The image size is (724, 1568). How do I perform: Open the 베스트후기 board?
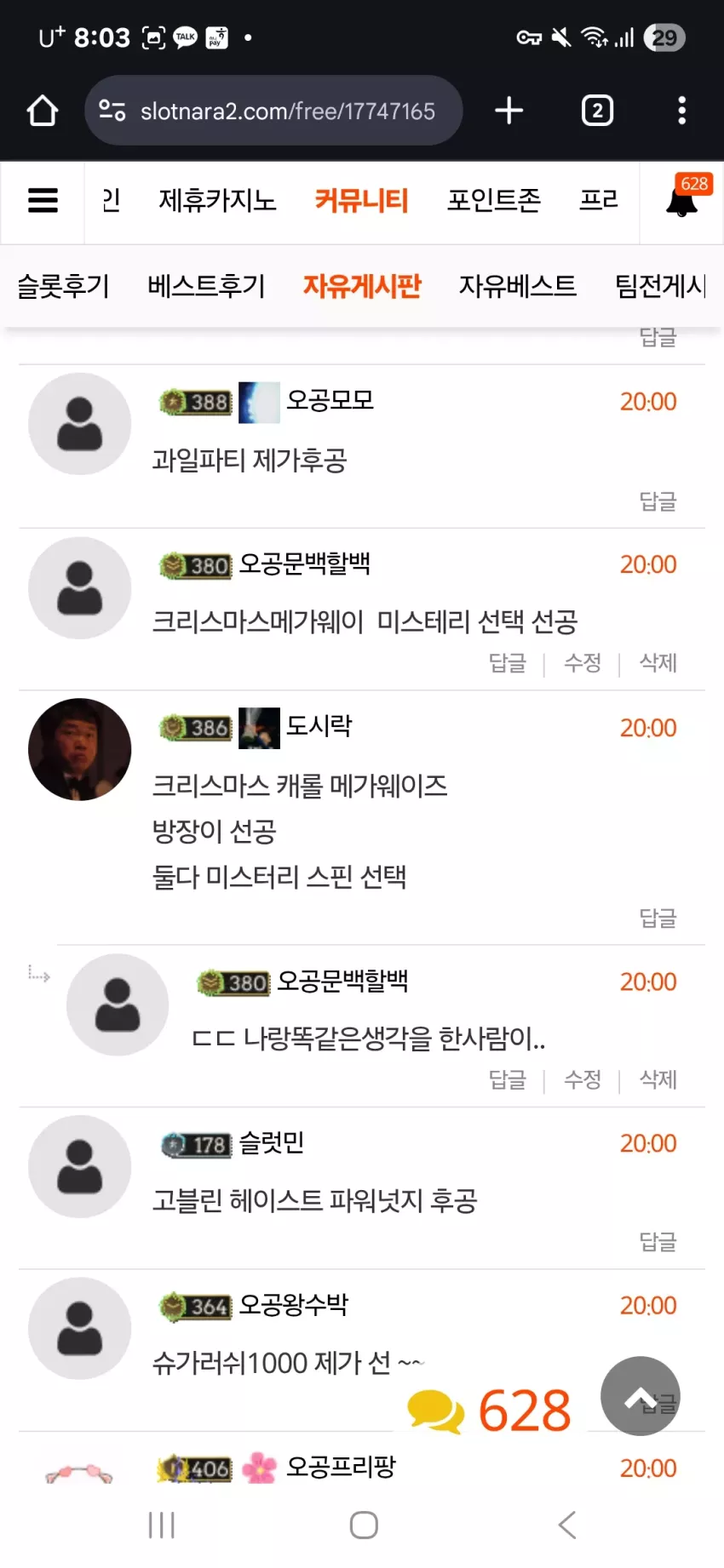coord(206,286)
